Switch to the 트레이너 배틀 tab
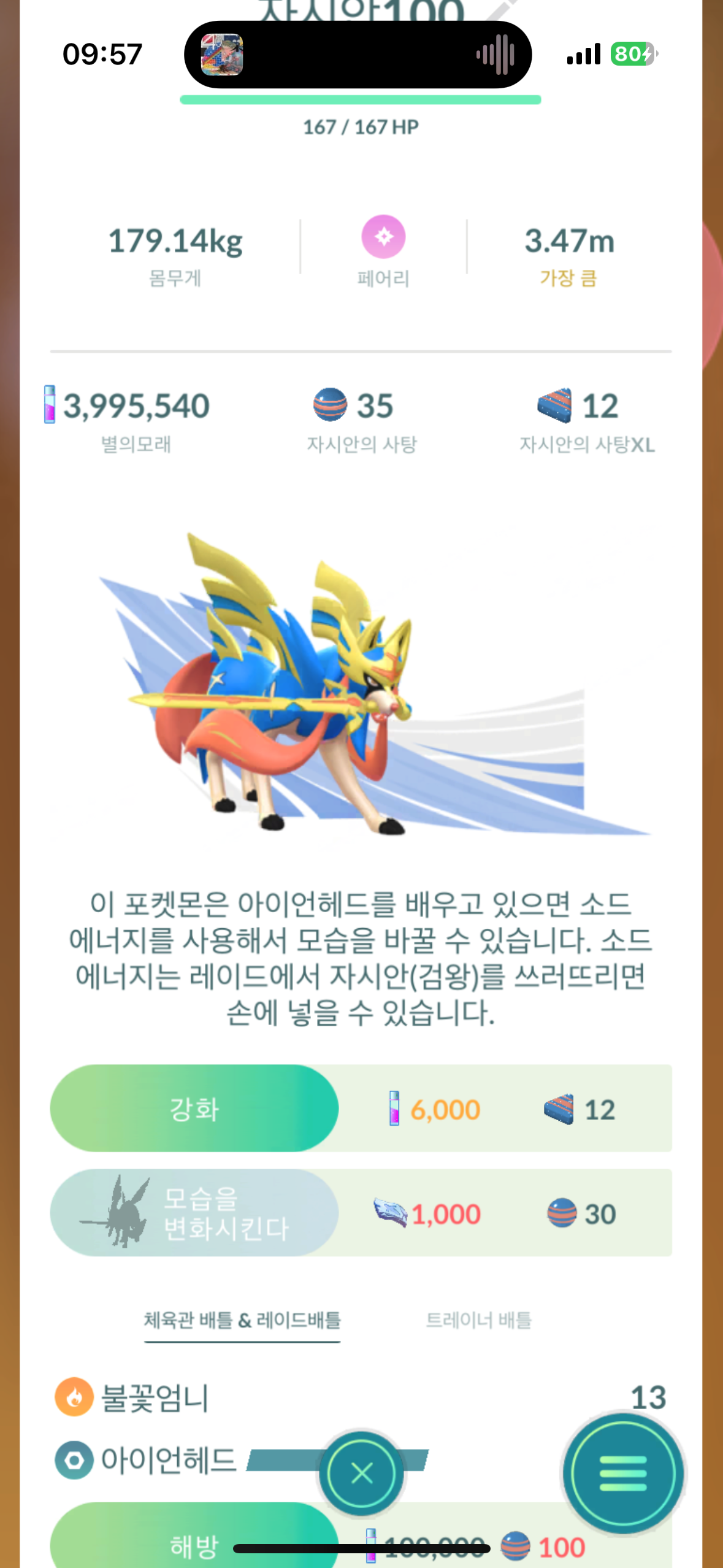Screen dimensions: 723x1568 (478, 1320)
